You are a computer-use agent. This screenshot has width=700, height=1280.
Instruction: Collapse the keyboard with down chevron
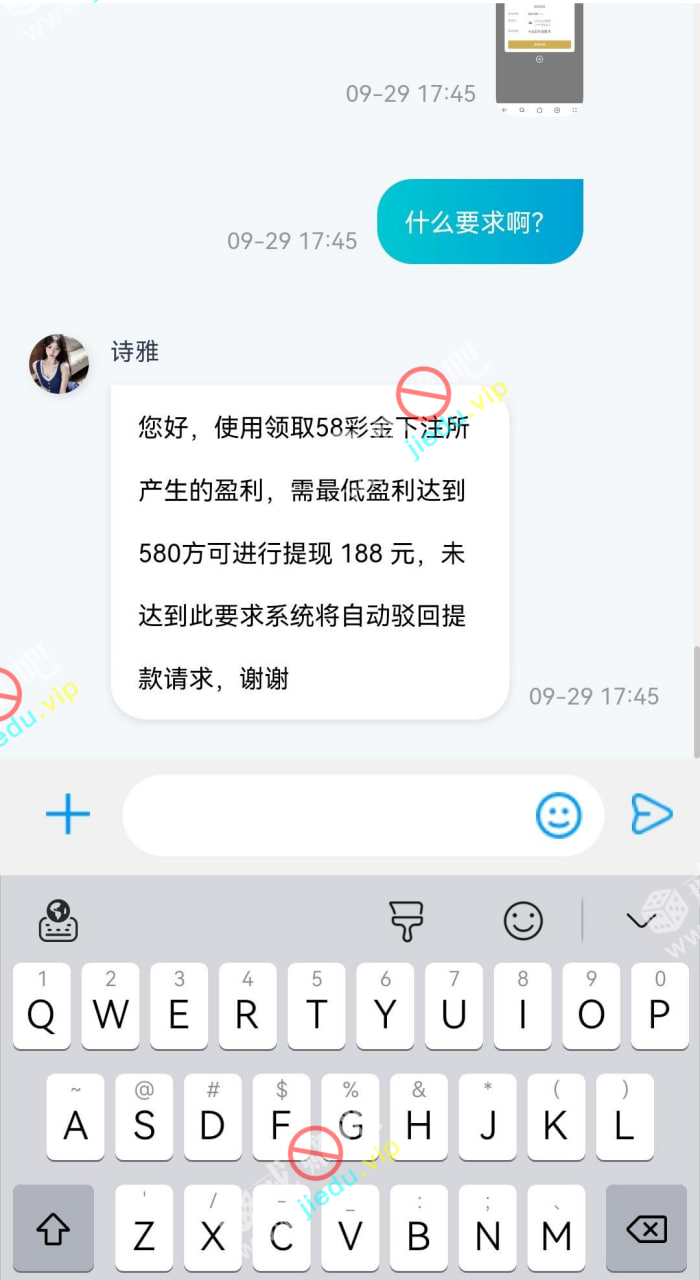[x=640, y=920]
